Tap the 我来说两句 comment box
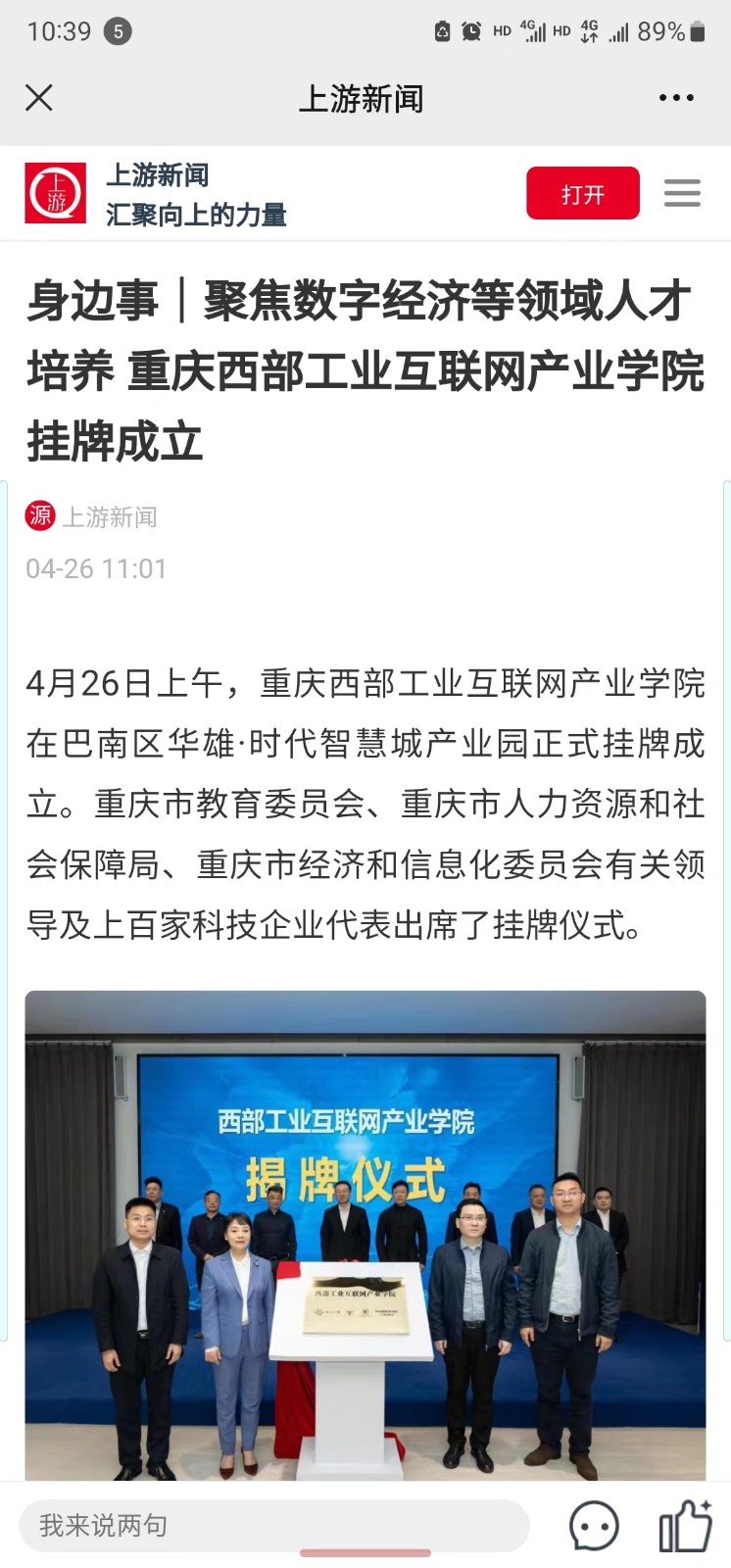 click(x=274, y=1525)
